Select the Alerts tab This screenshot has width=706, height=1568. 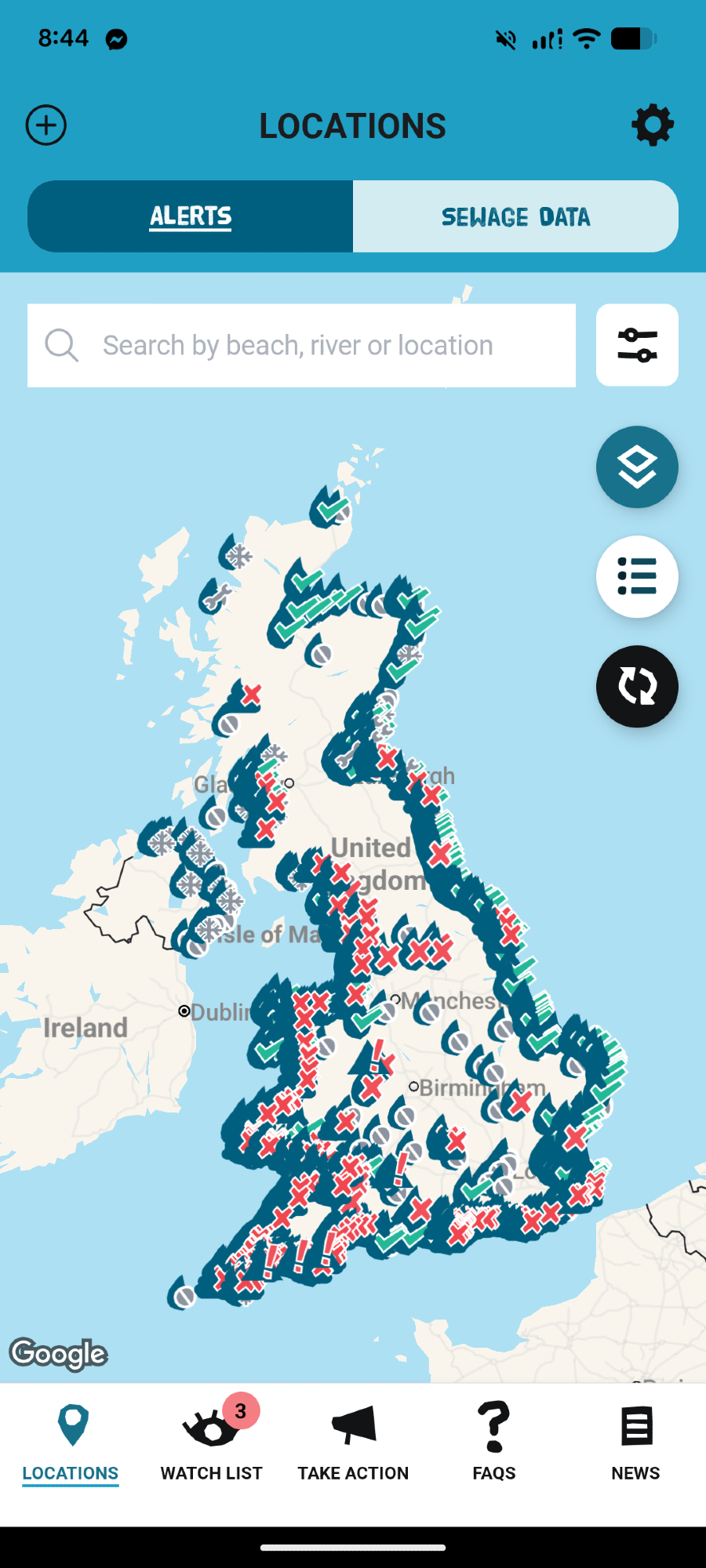[191, 216]
